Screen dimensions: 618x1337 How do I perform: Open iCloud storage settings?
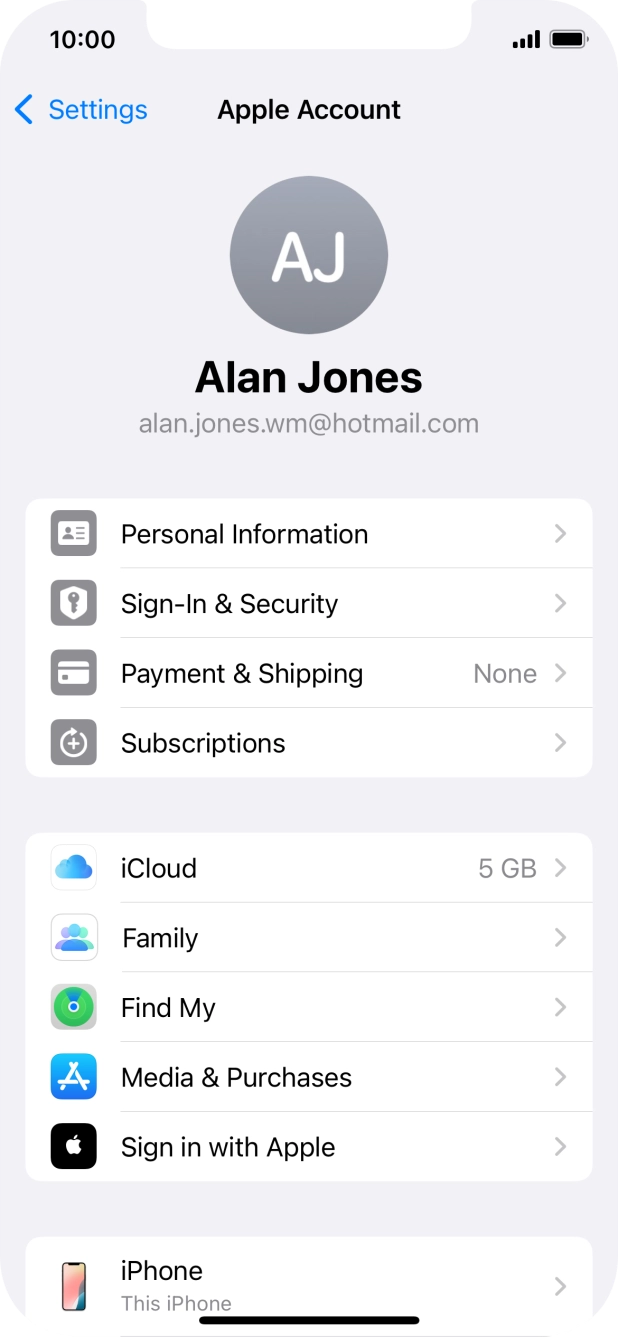point(309,868)
